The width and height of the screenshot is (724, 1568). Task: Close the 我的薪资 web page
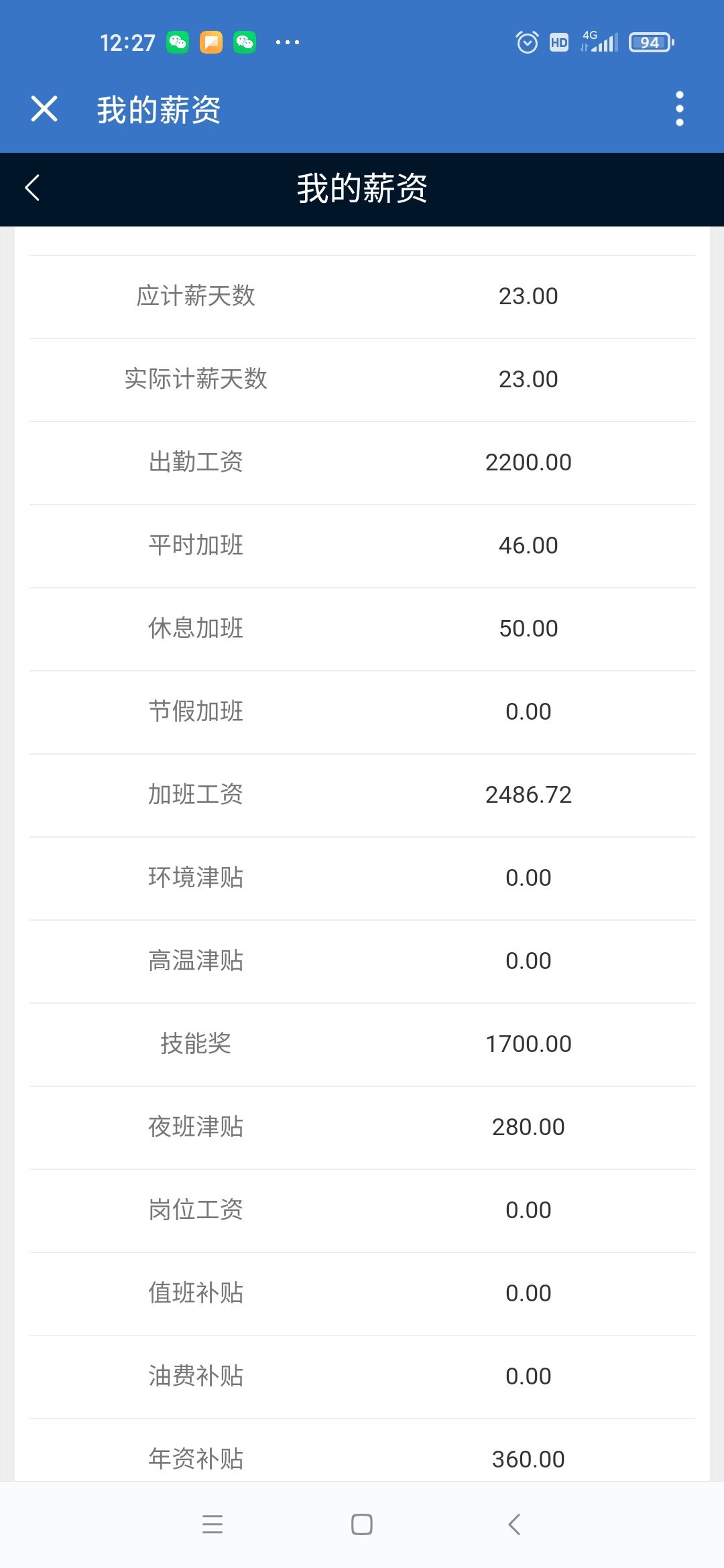click(x=44, y=109)
